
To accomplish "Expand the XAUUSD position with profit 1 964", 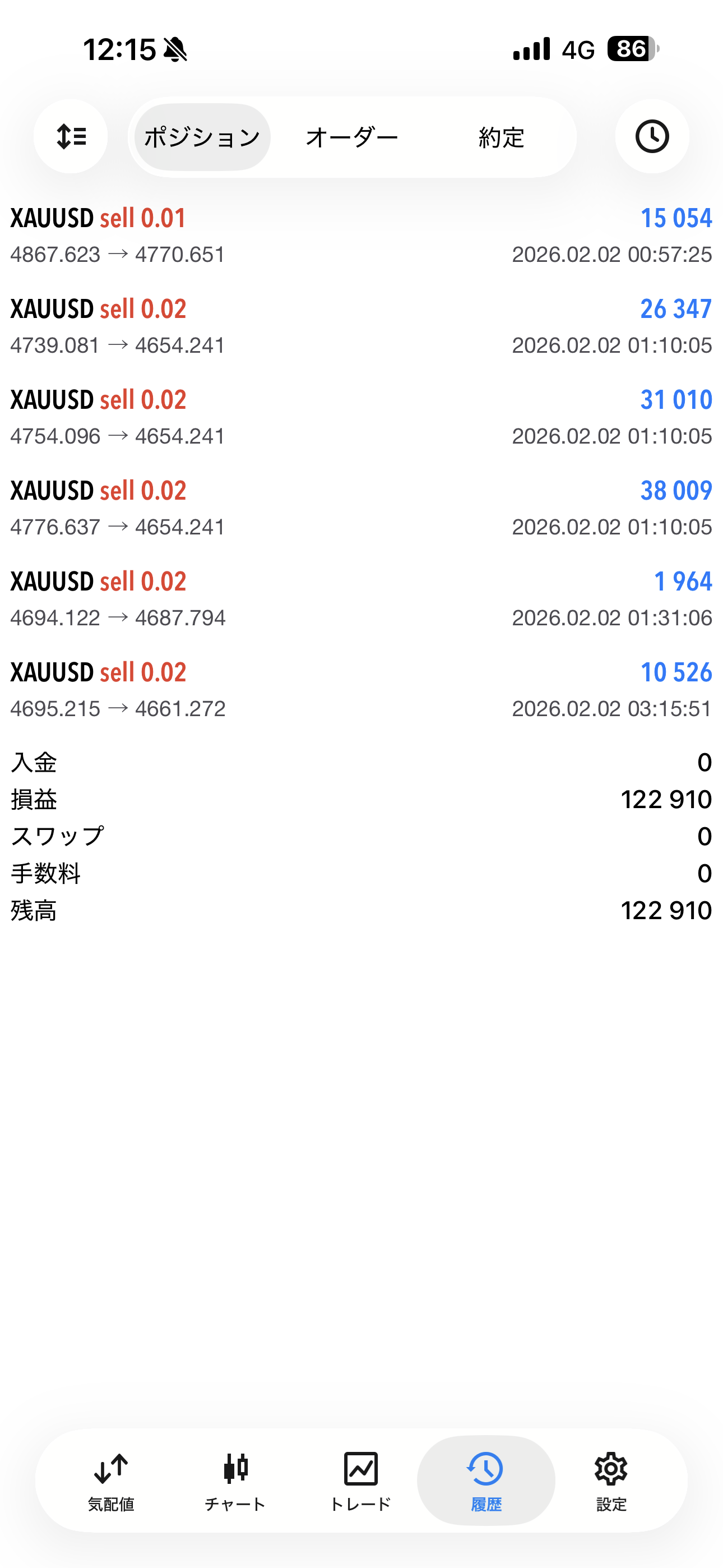I will click(361, 599).
